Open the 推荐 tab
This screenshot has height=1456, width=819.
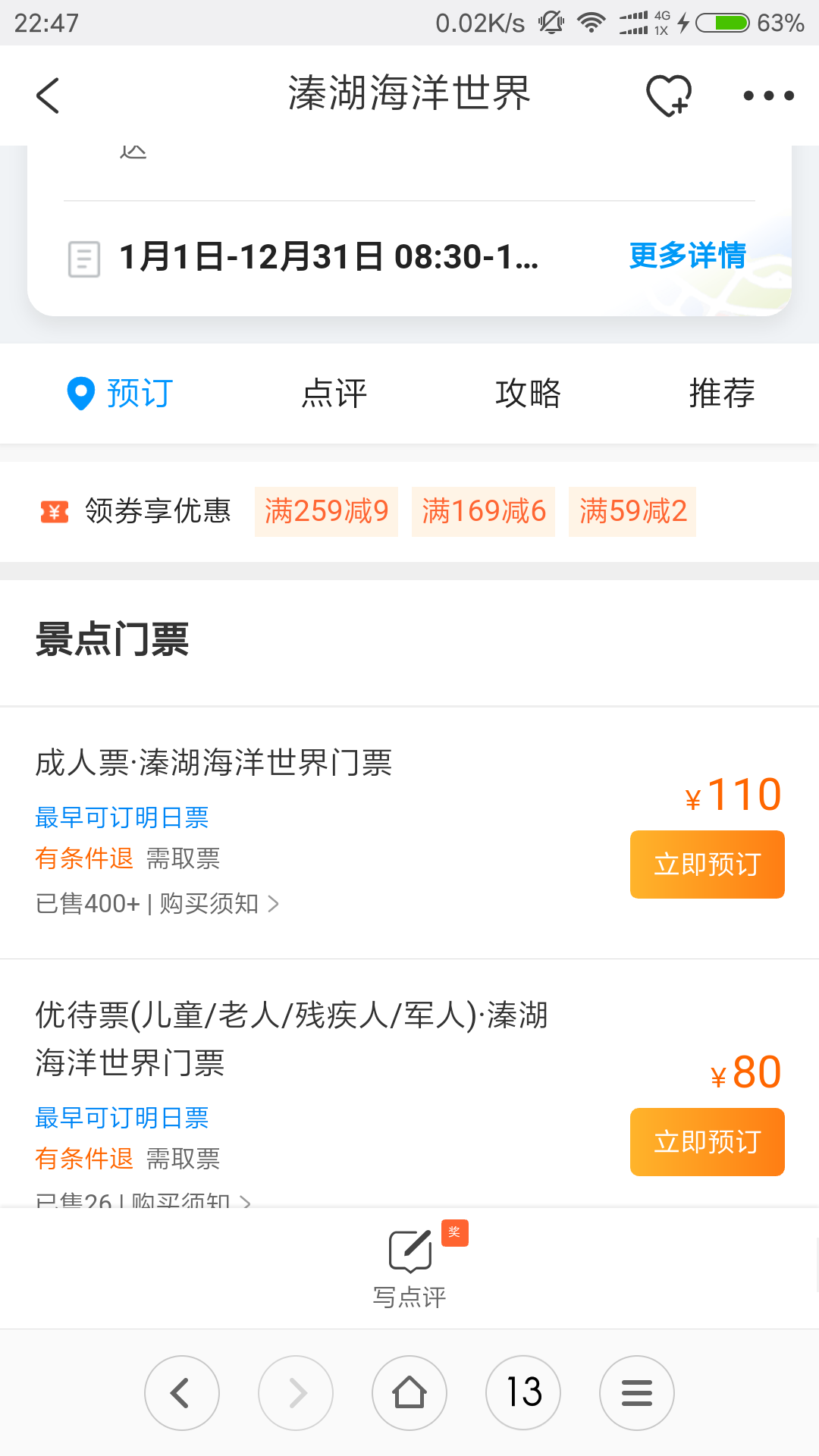[x=721, y=394]
